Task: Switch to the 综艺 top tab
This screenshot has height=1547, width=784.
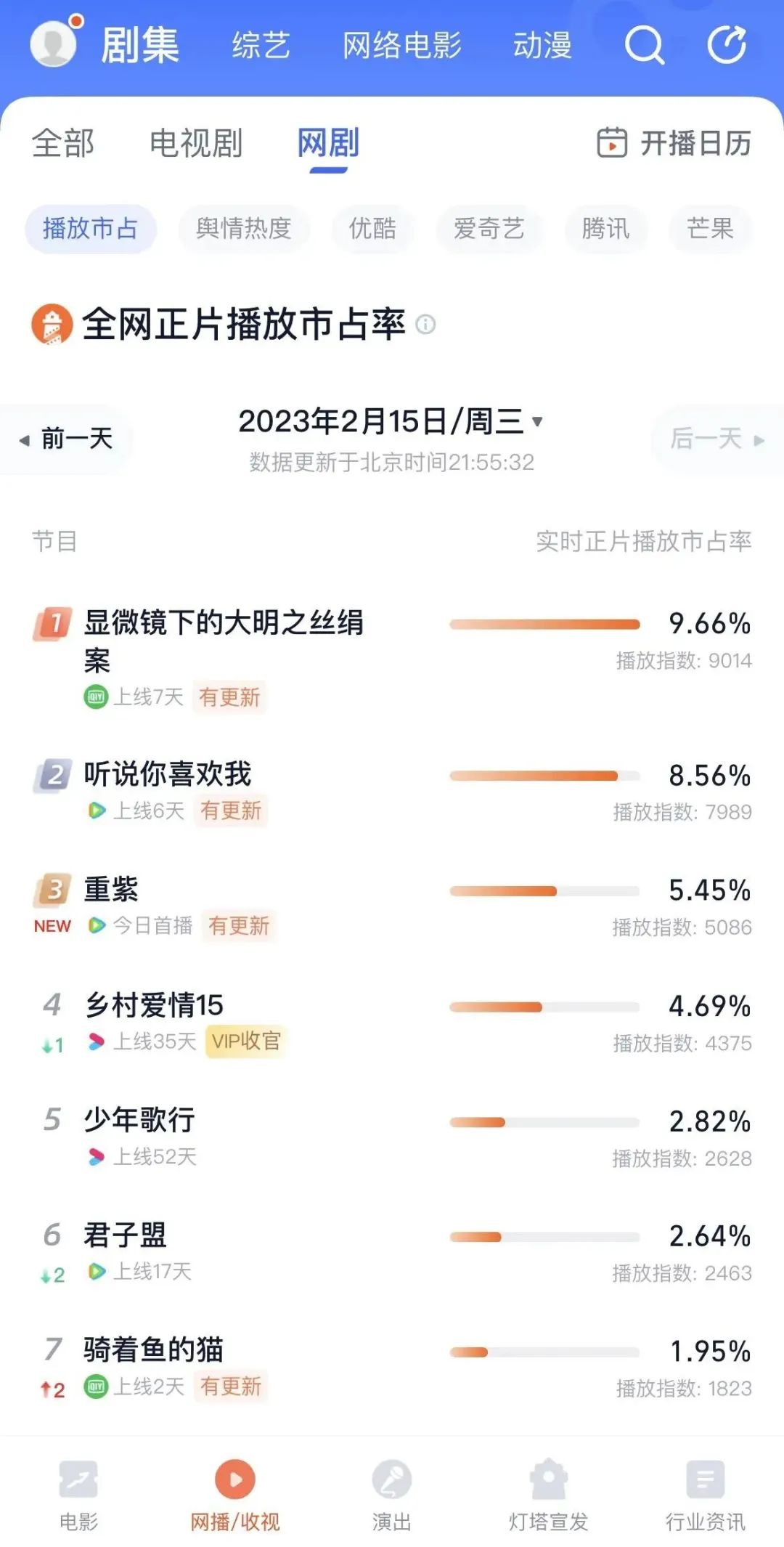Action: tap(261, 45)
